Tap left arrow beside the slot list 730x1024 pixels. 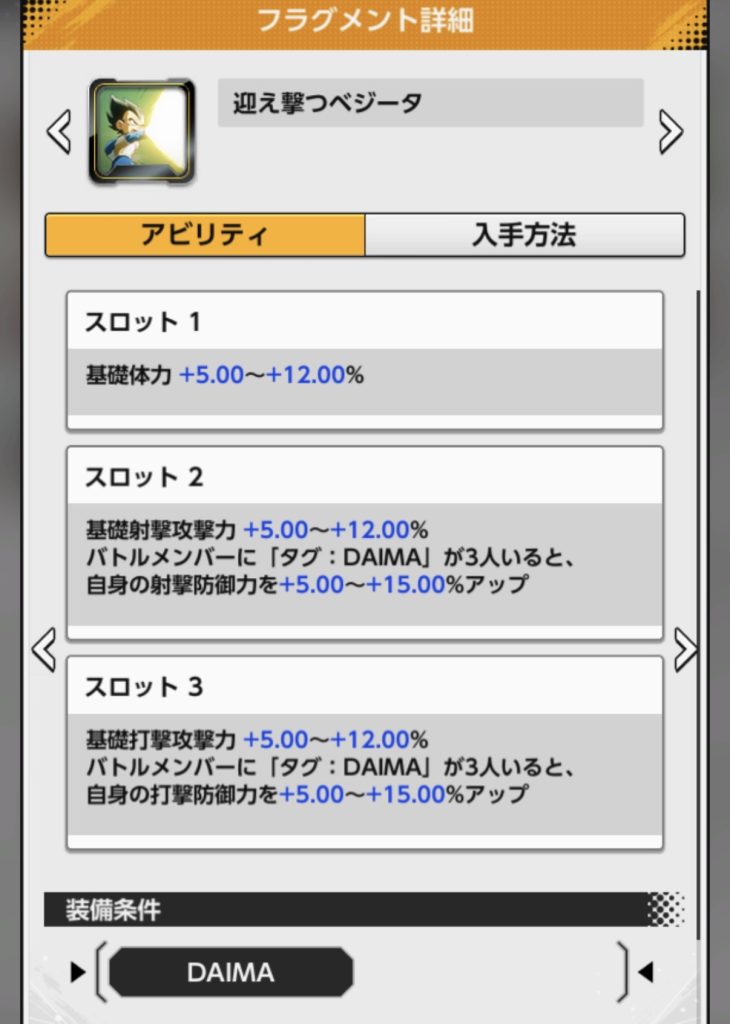tap(43, 650)
